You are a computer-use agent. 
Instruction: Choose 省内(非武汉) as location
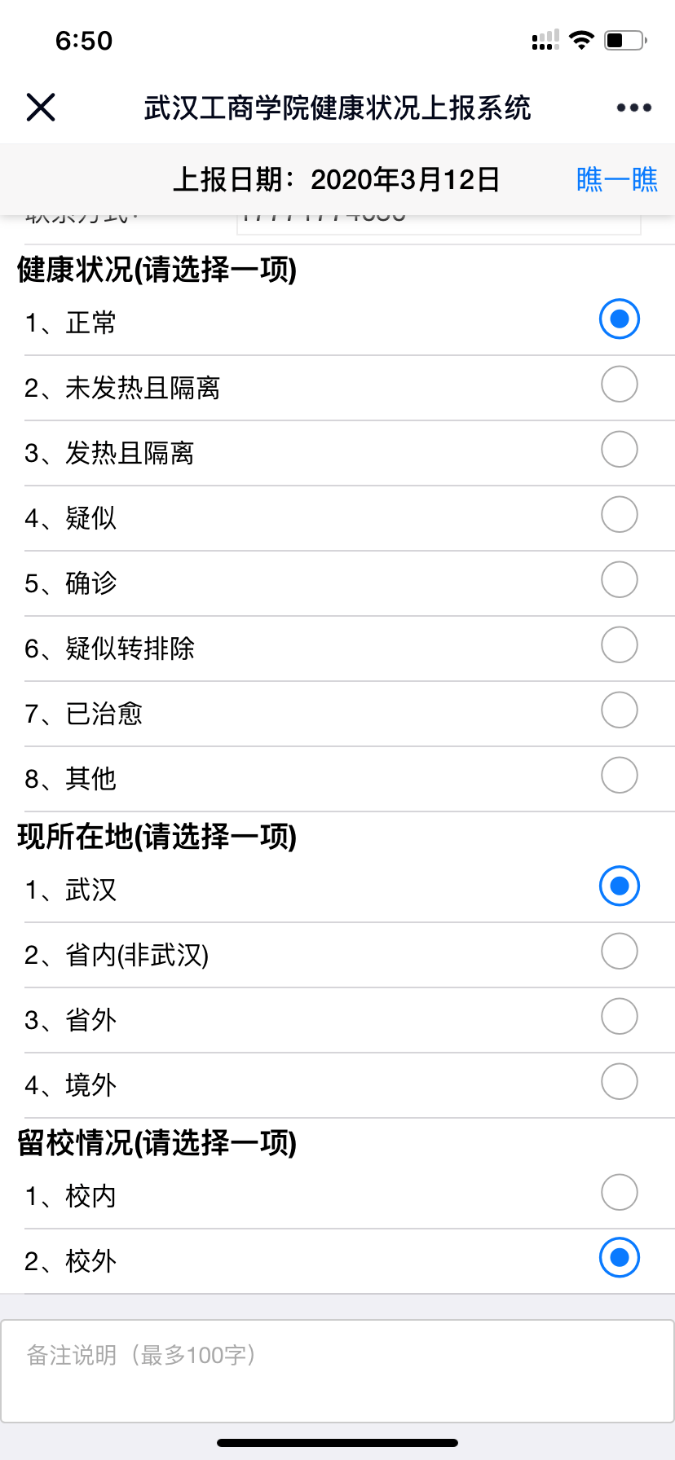(x=619, y=952)
